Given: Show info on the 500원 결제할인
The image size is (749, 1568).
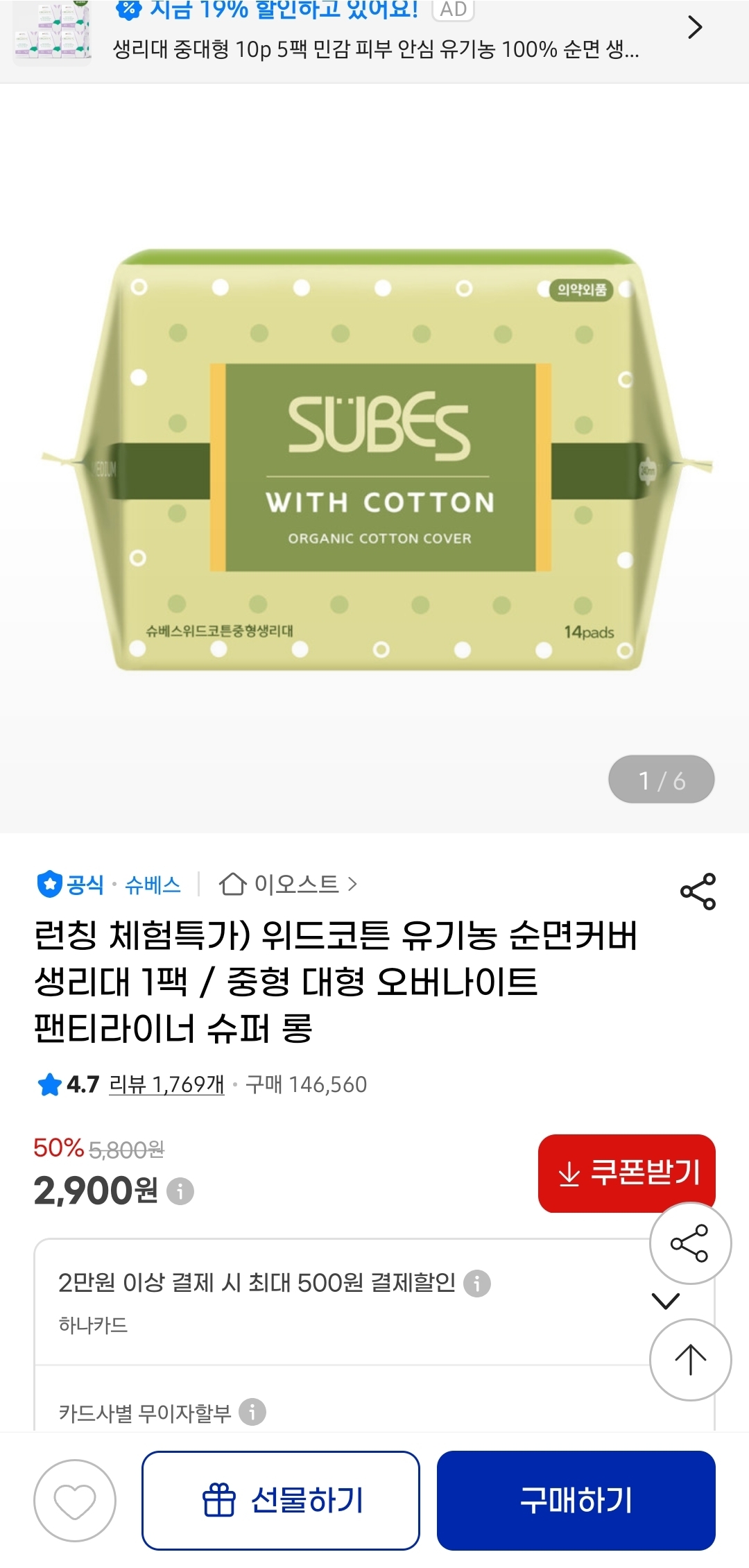Looking at the screenshot, I should click(x=477, y=1284).
